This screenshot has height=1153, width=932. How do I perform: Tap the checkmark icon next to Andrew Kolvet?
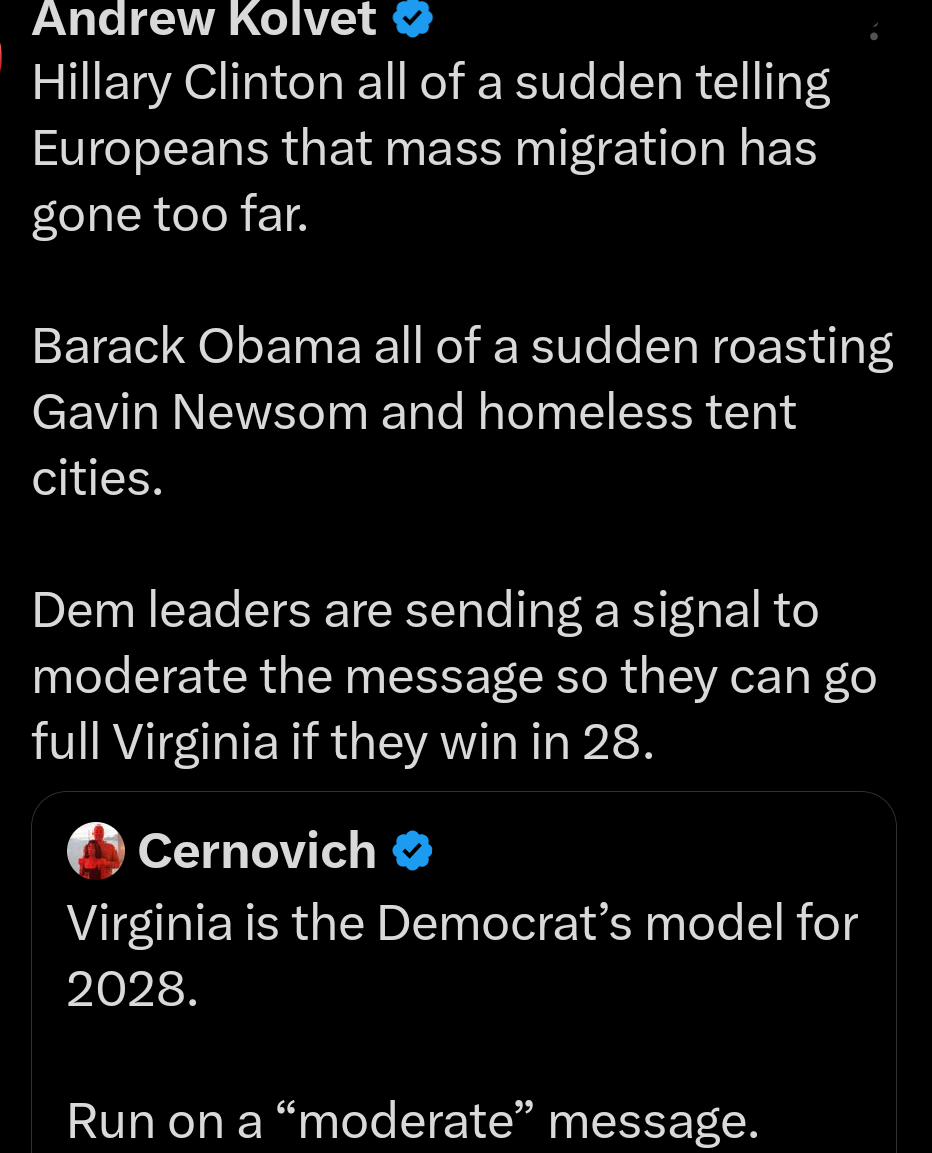tap(412, 20)
